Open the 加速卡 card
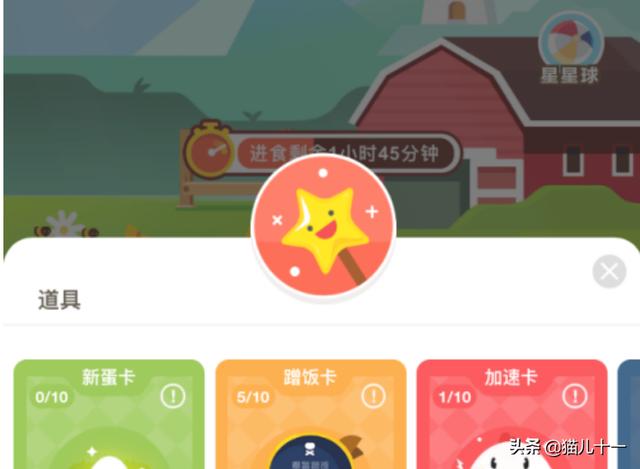 (x=511, y=420)
